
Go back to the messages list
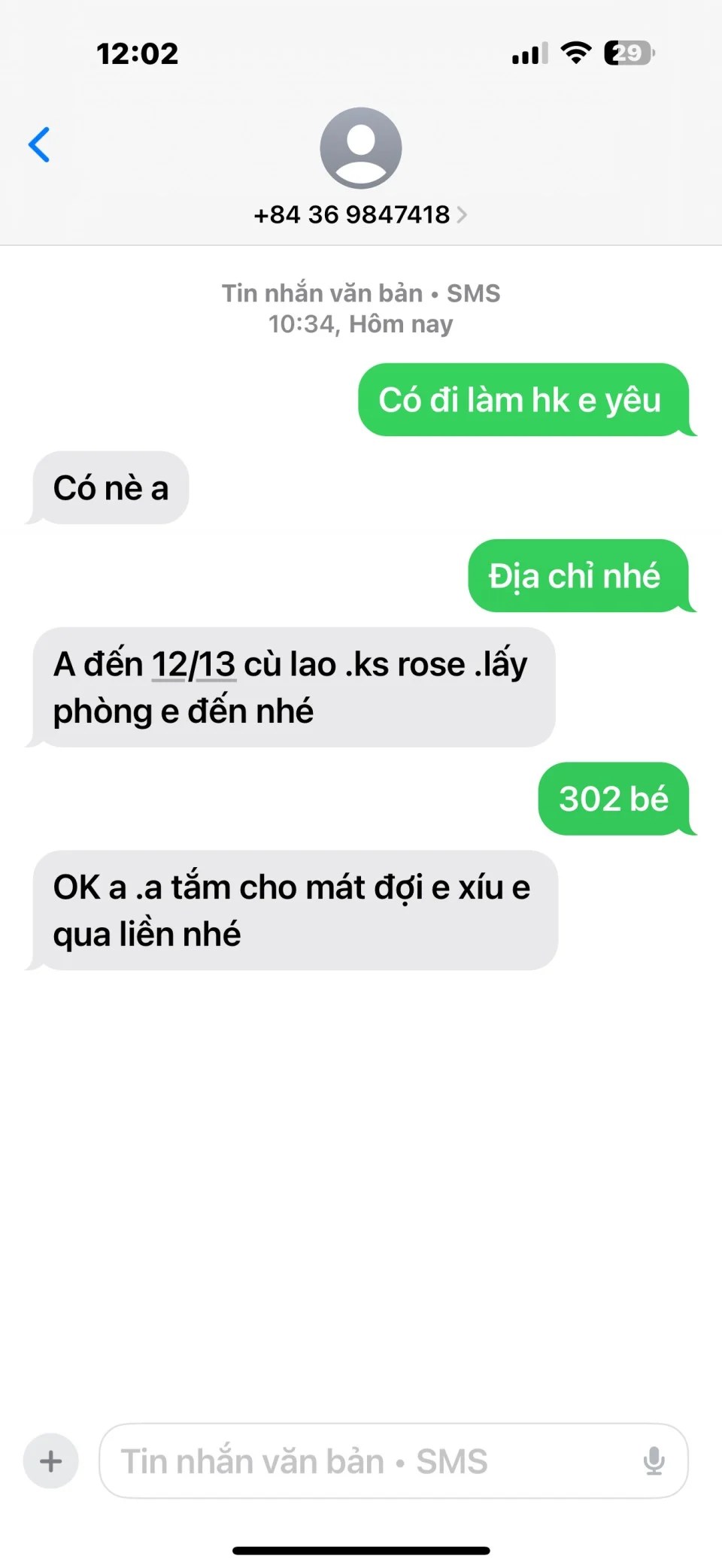tap(39, 144)
